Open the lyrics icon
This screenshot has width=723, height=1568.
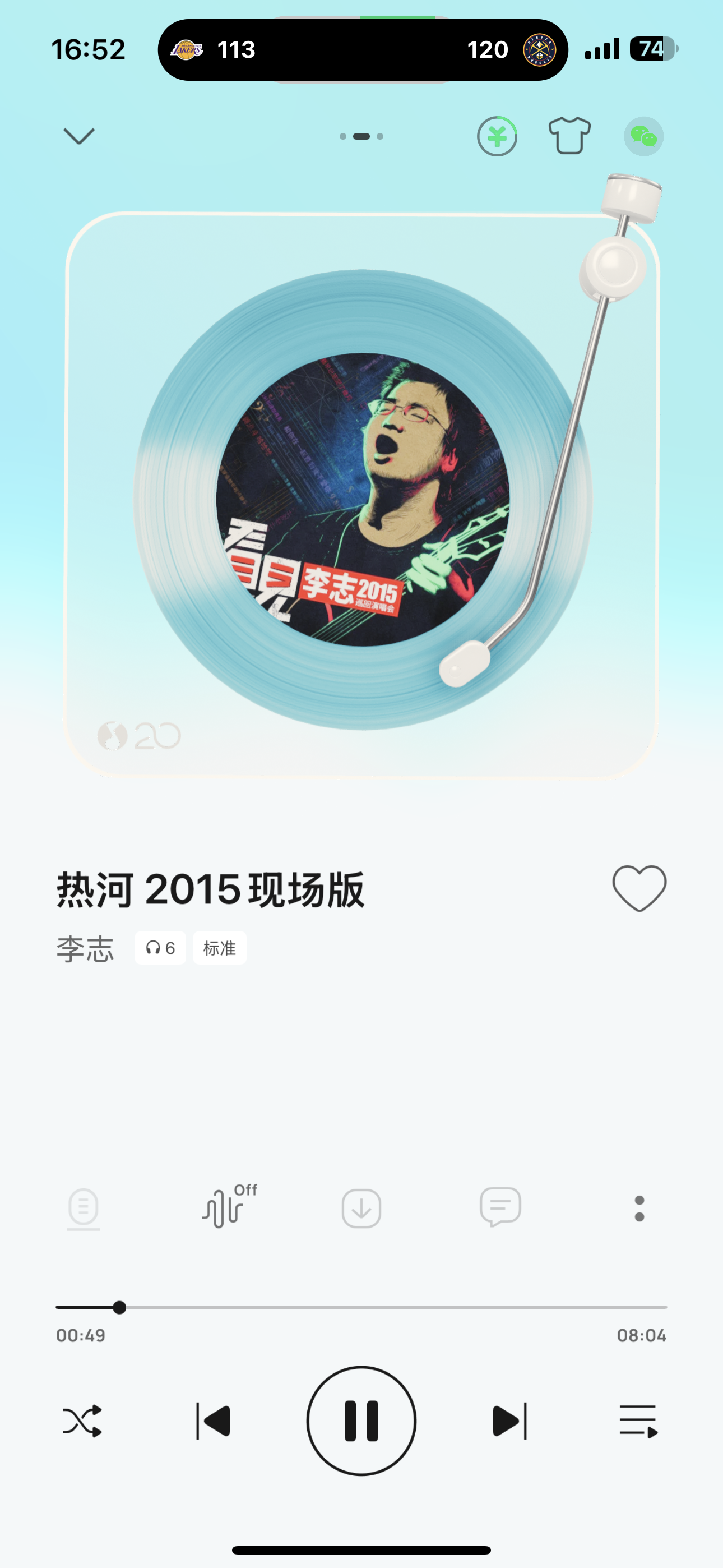[84, 1207]
